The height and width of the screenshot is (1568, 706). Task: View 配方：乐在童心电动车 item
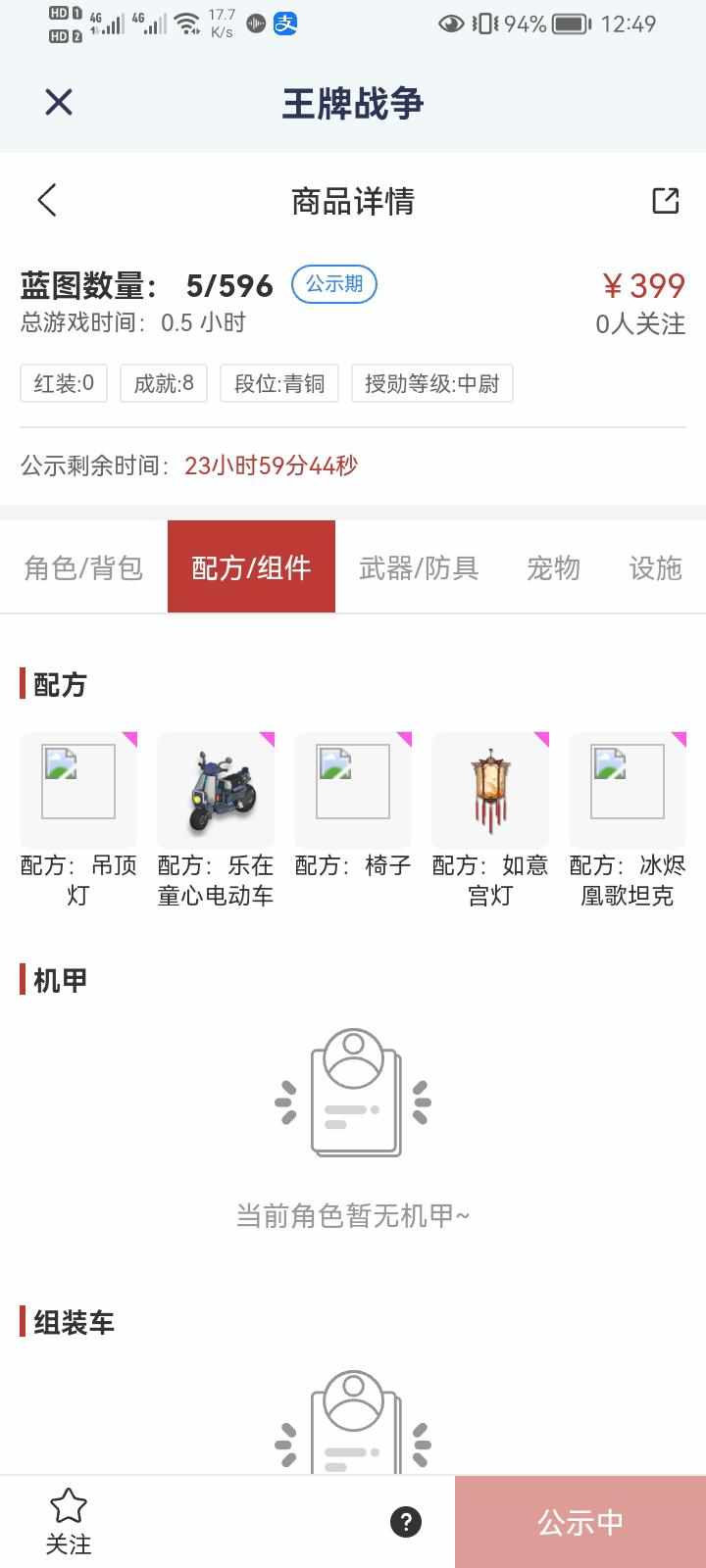(216, 790)
